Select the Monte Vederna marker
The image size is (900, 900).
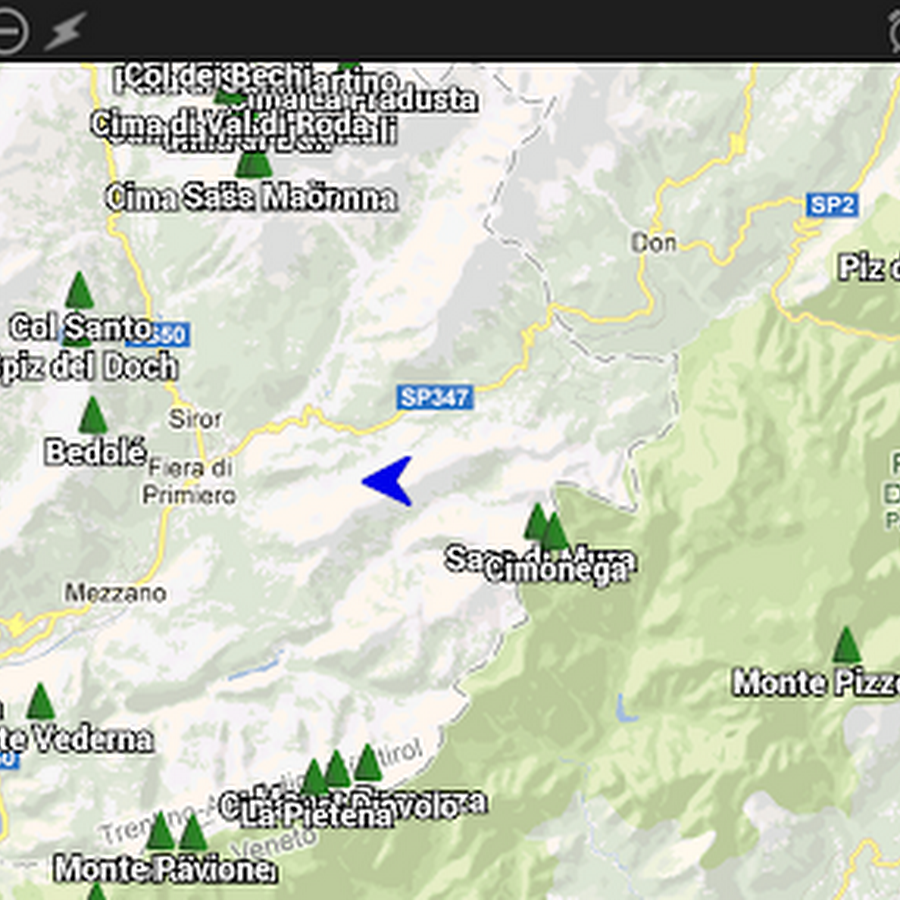tap(40, 702)
